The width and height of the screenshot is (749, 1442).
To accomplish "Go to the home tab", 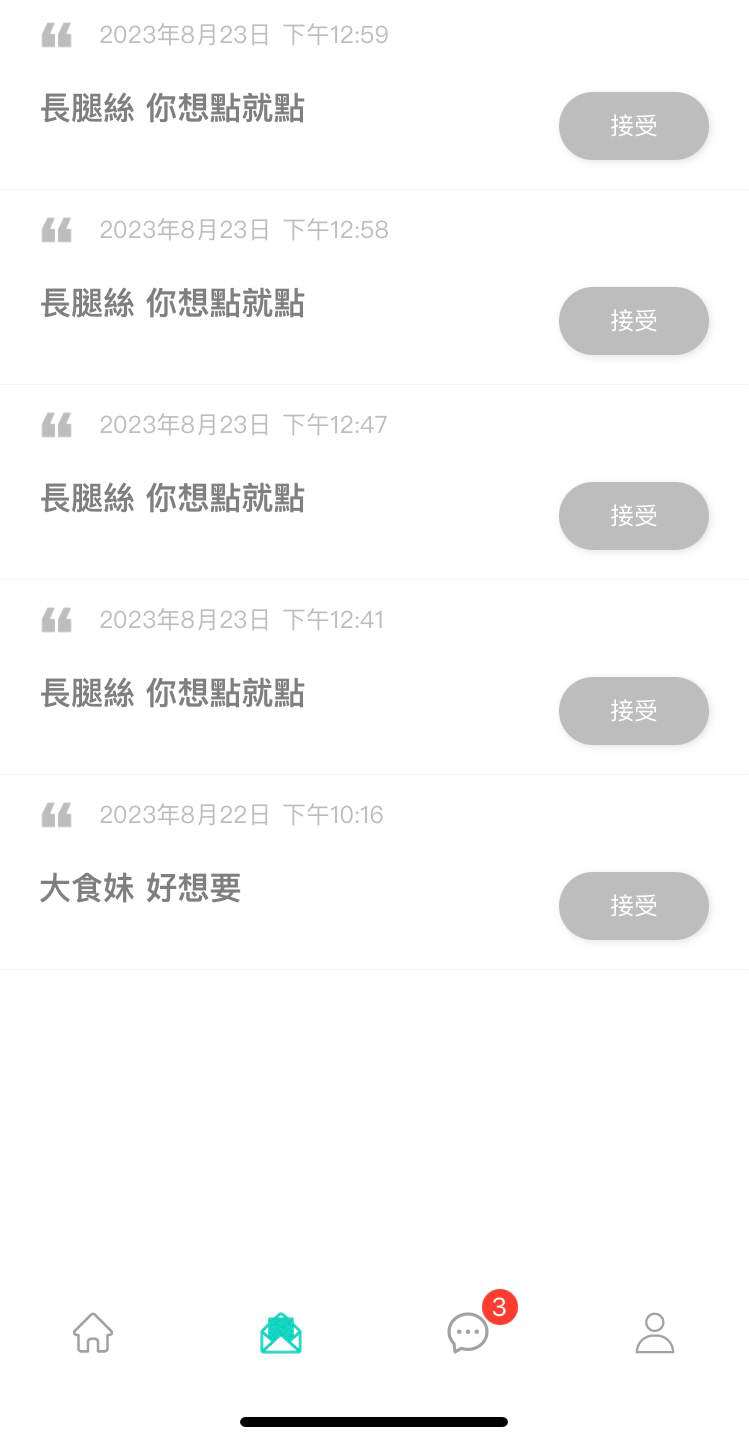I will click(93, 1333).
